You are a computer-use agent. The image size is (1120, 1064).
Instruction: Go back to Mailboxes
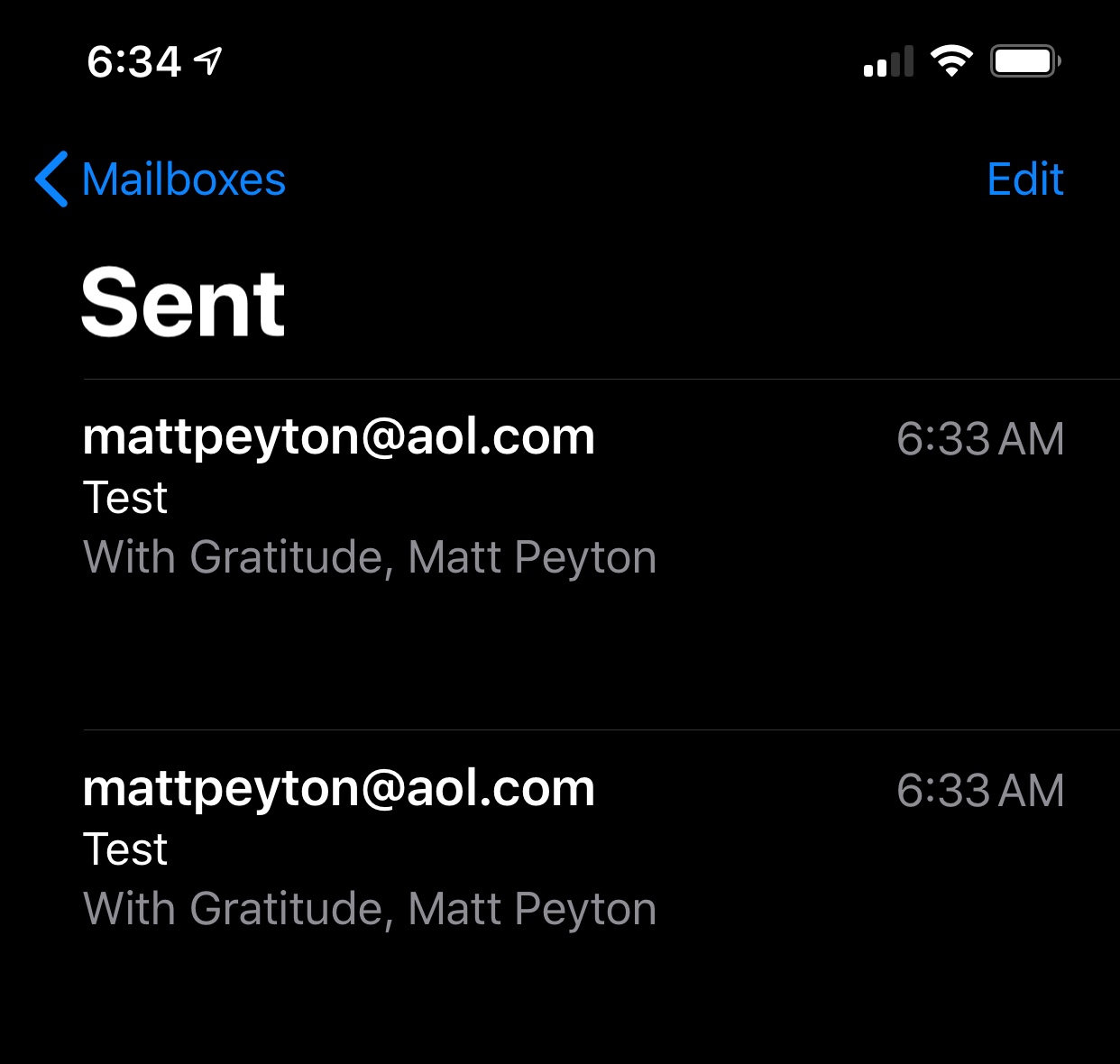click(x=162, y=179)
